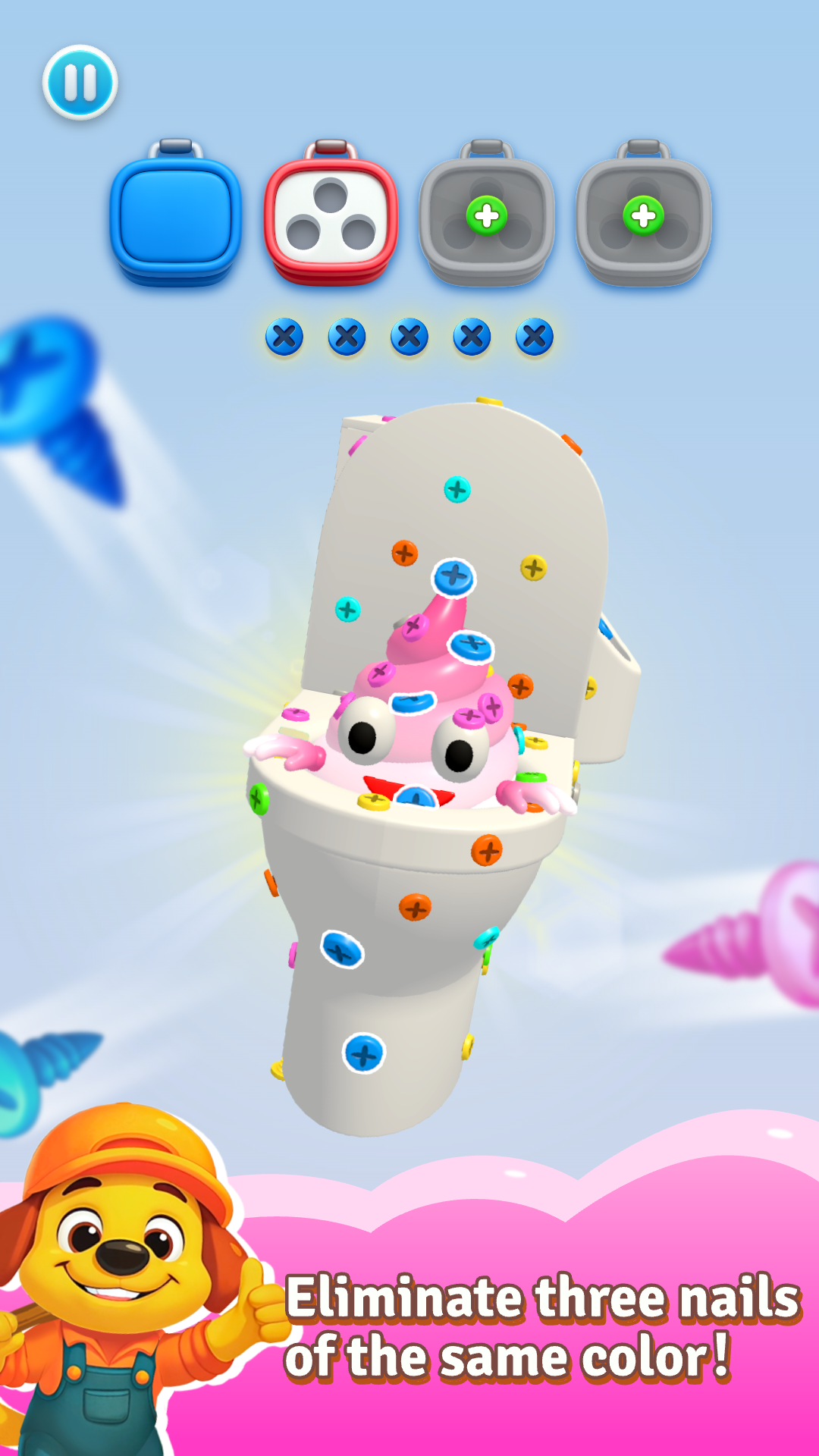Remove the green screw on the bowl's left rim

click(x=259, y=799)
